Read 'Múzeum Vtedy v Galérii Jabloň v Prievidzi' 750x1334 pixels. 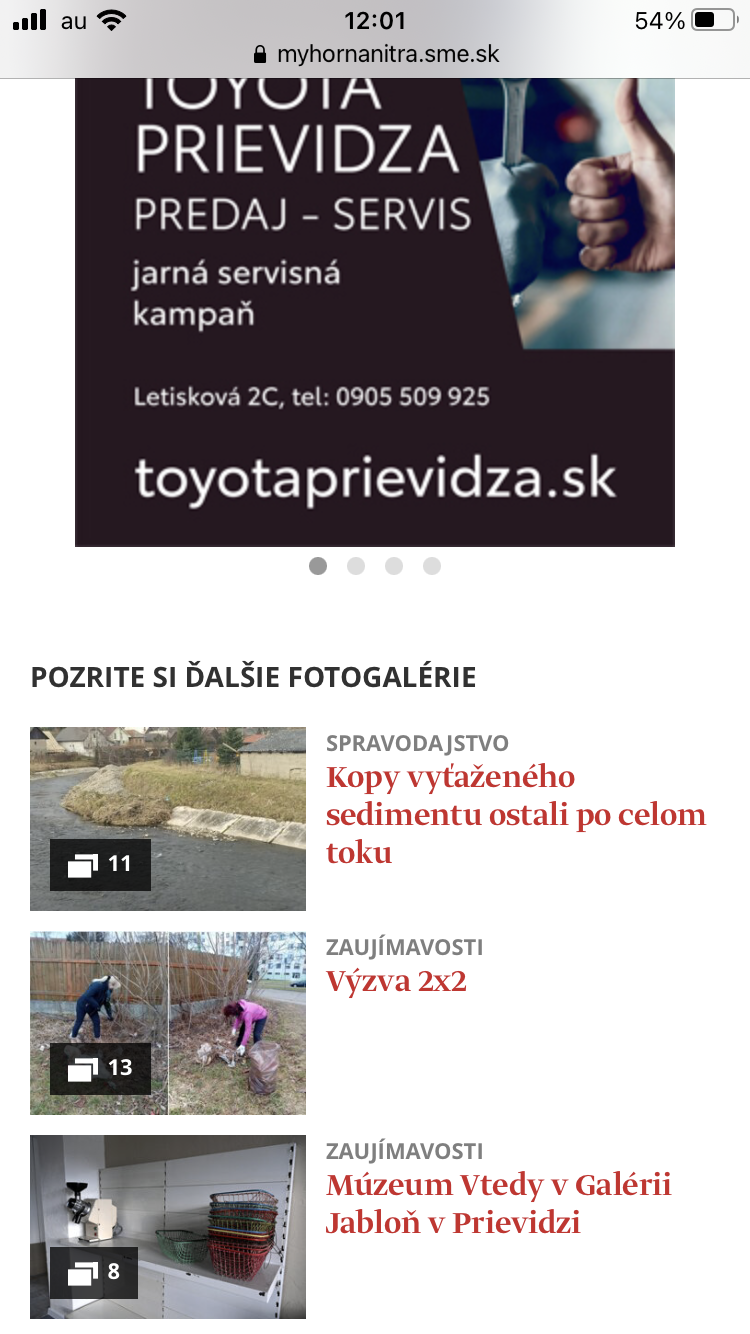coord(498,1204)
